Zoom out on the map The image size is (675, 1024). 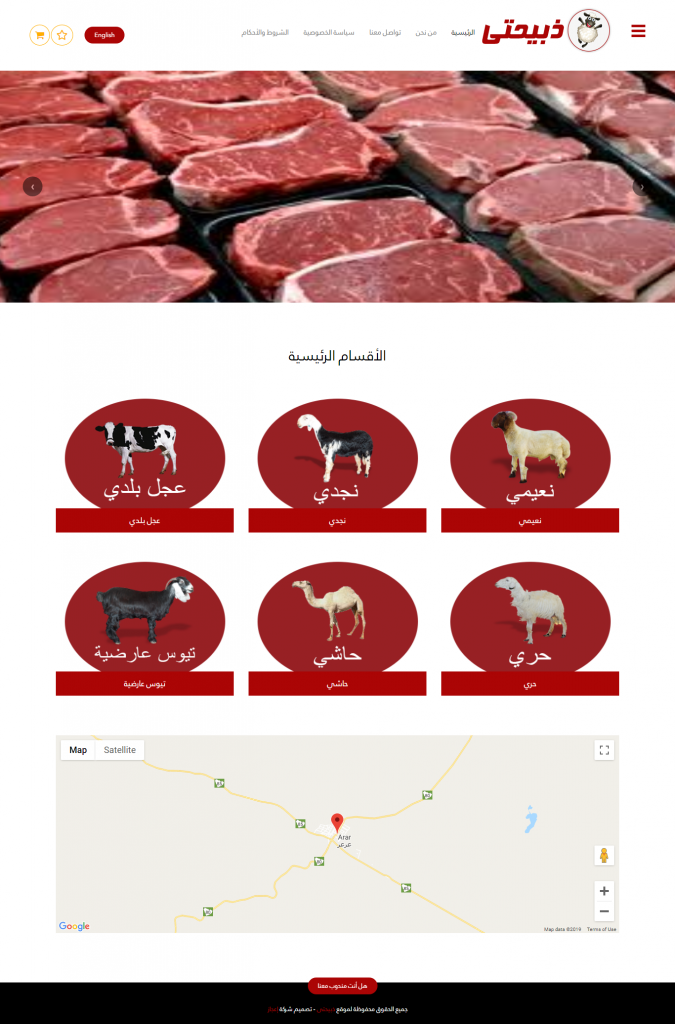[603, 911]
